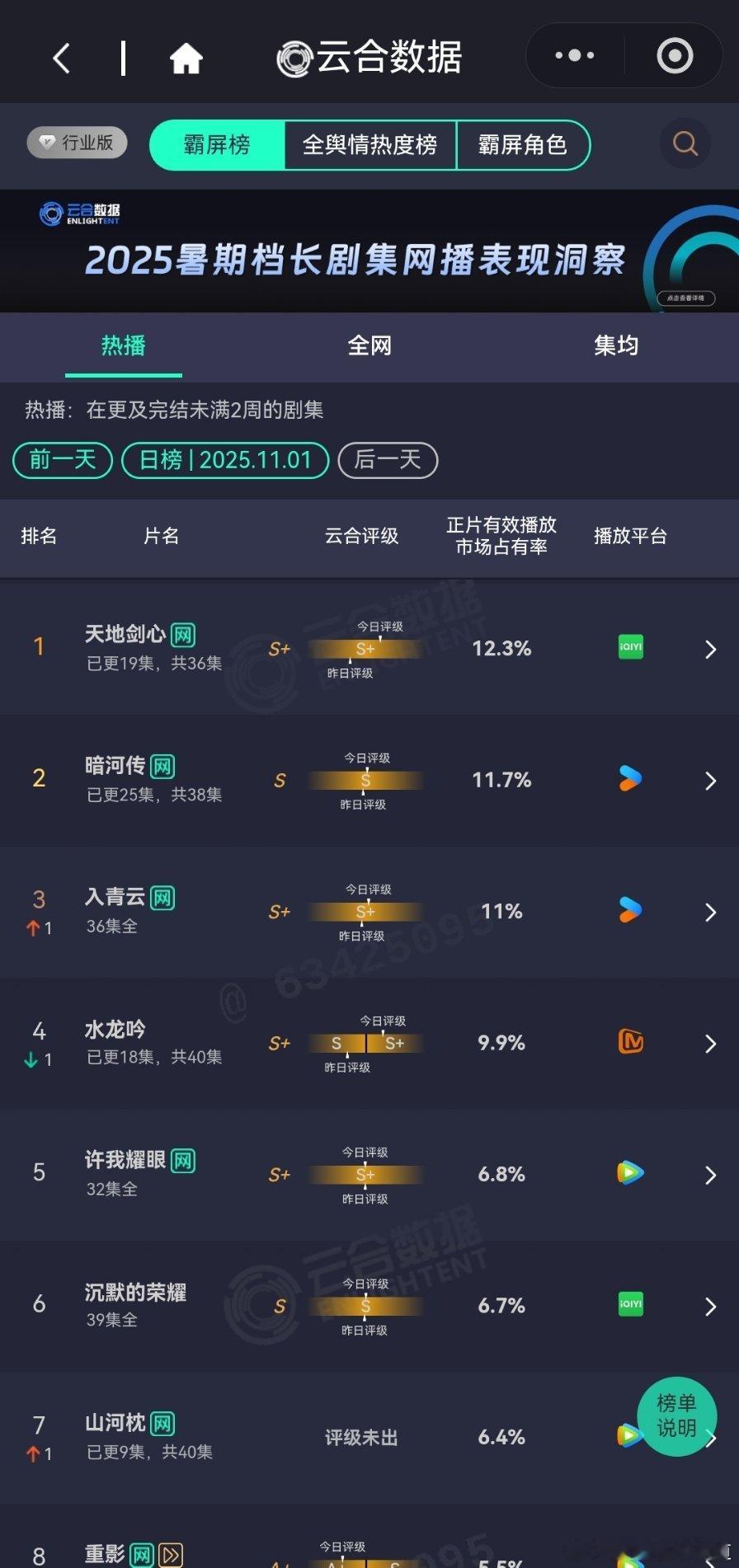The image size is (739, 1568).
Task: Open the 日榜 2025.11.01 date selector
Action: click(x=224, y=460)
